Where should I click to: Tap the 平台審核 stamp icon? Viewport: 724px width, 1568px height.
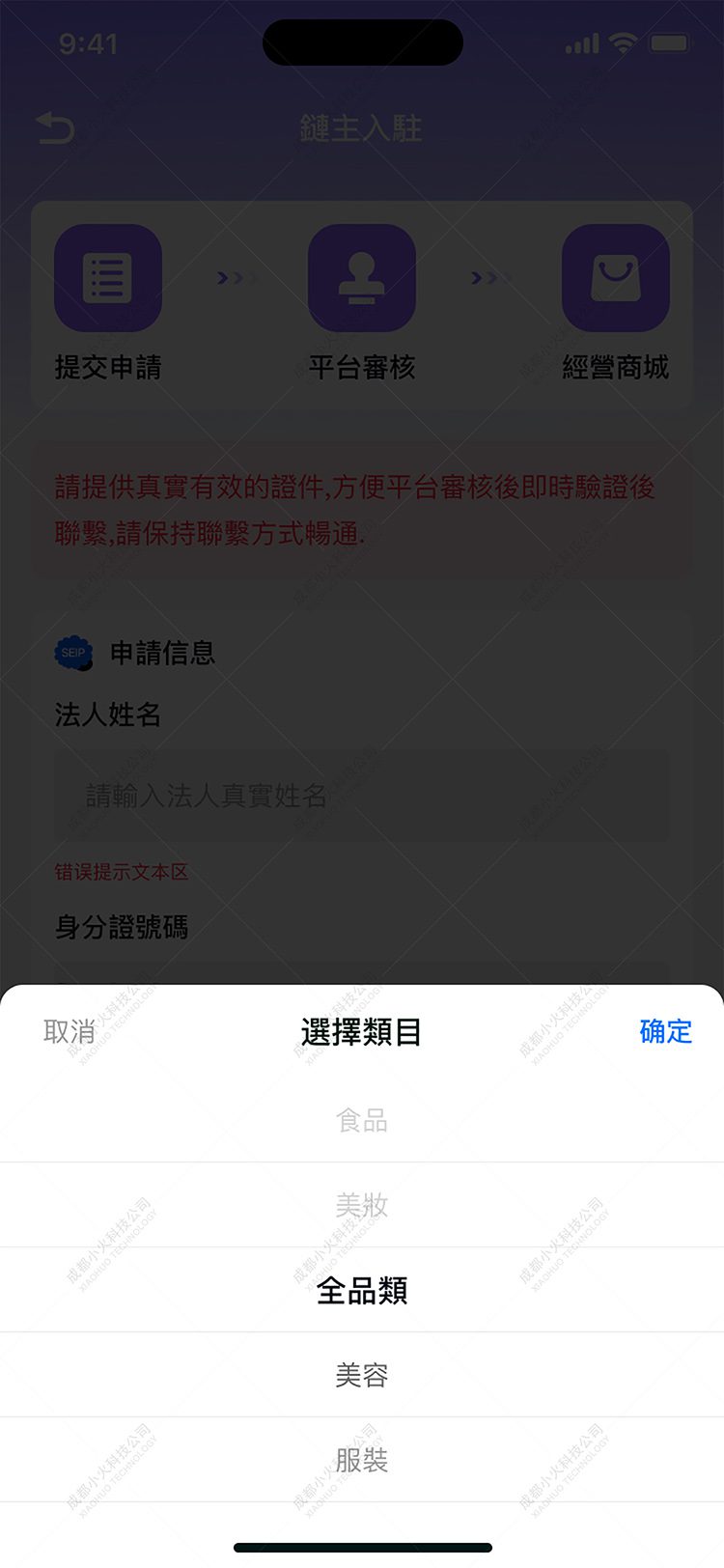pos(362,276)
